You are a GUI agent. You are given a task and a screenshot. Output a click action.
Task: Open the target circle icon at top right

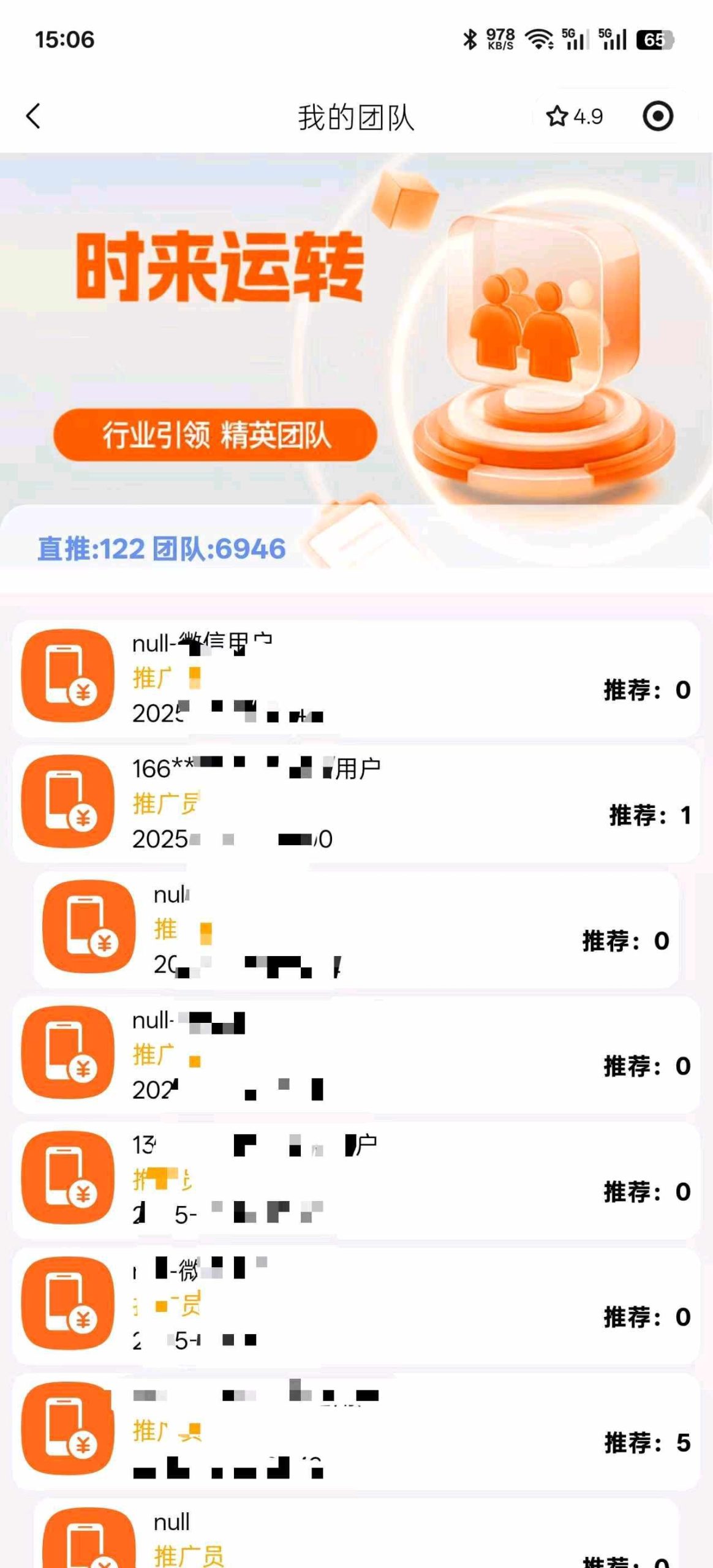[660, 116]
